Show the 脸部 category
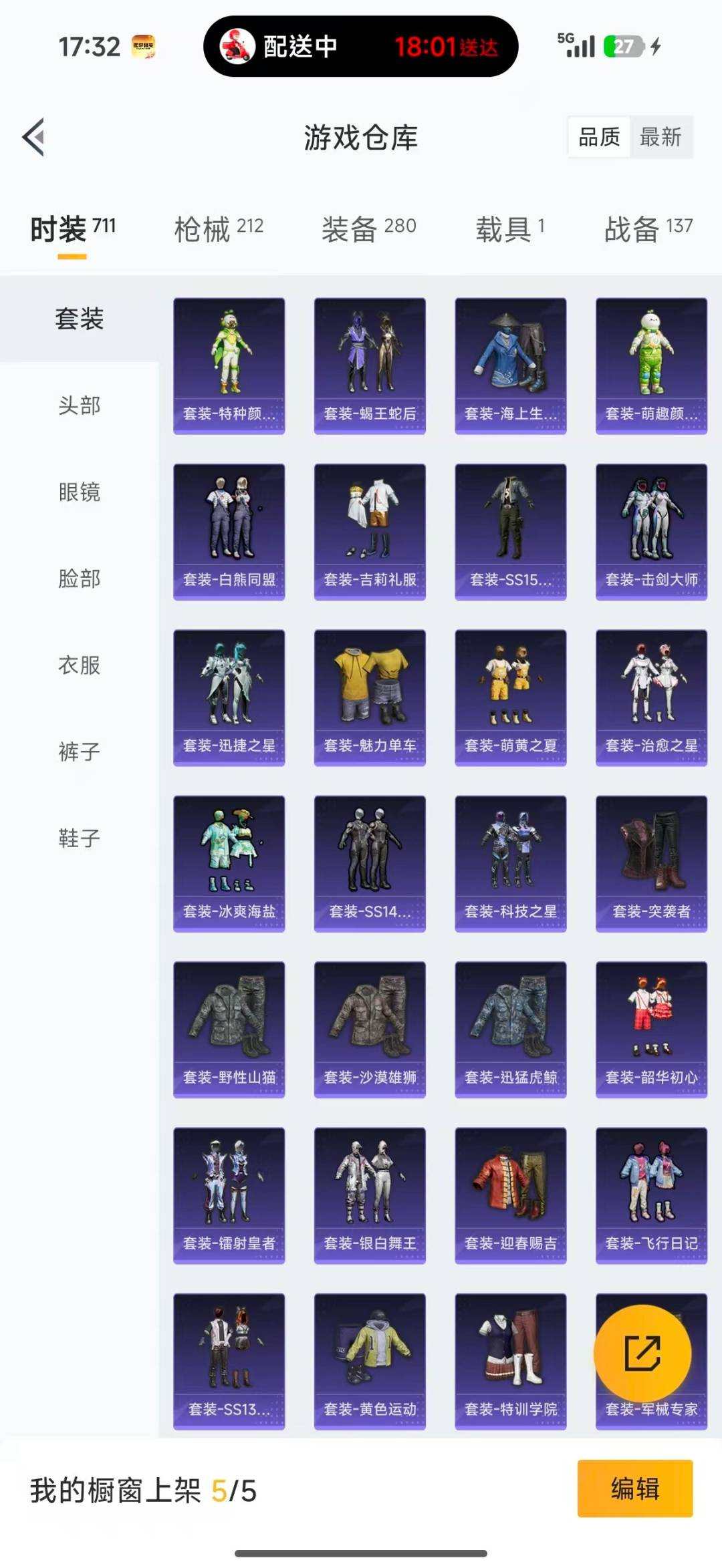The image size is (722, 1568). point(80,579)
